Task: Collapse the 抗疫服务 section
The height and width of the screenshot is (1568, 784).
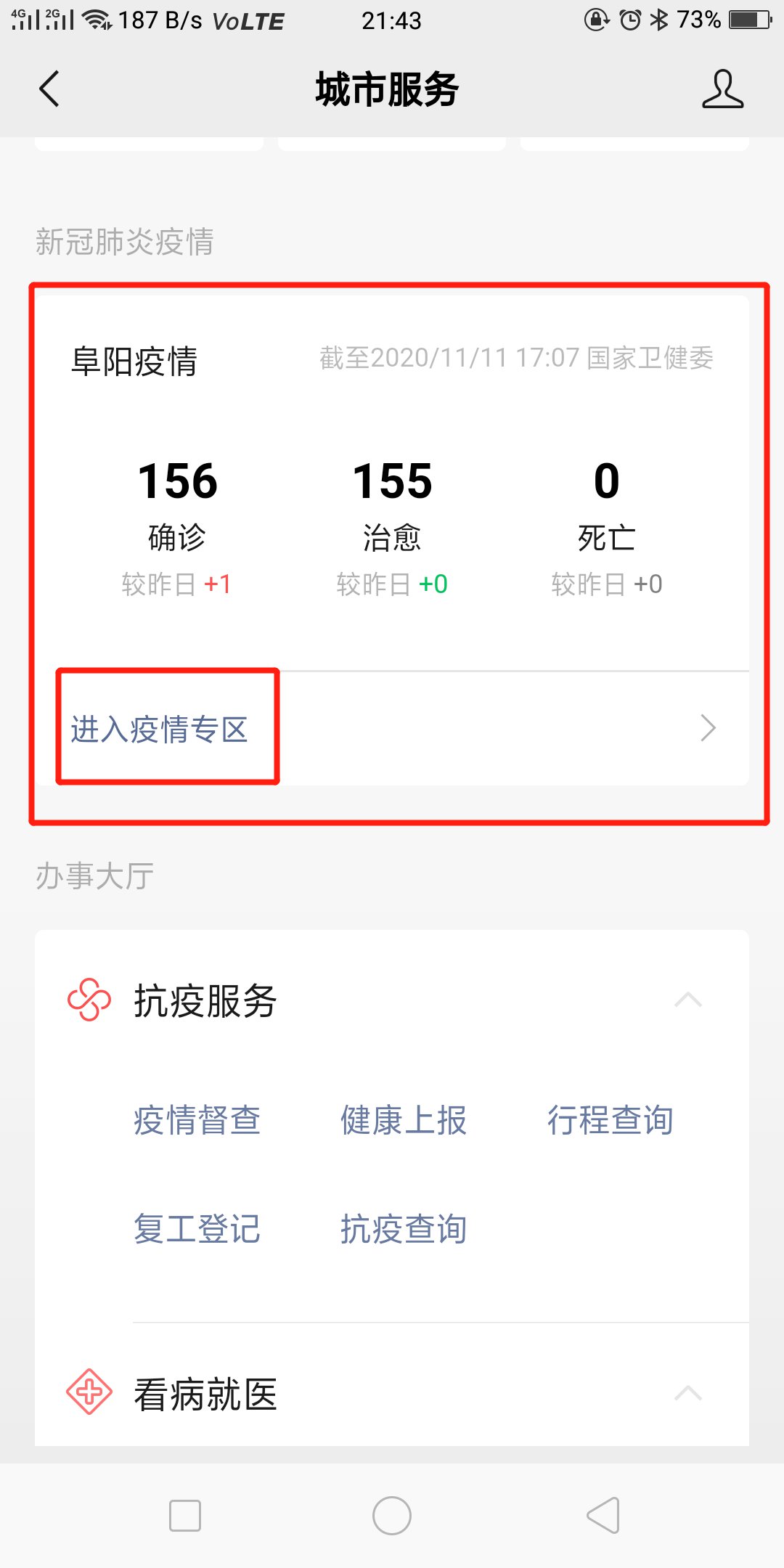Action: [x=687, y=1000]
